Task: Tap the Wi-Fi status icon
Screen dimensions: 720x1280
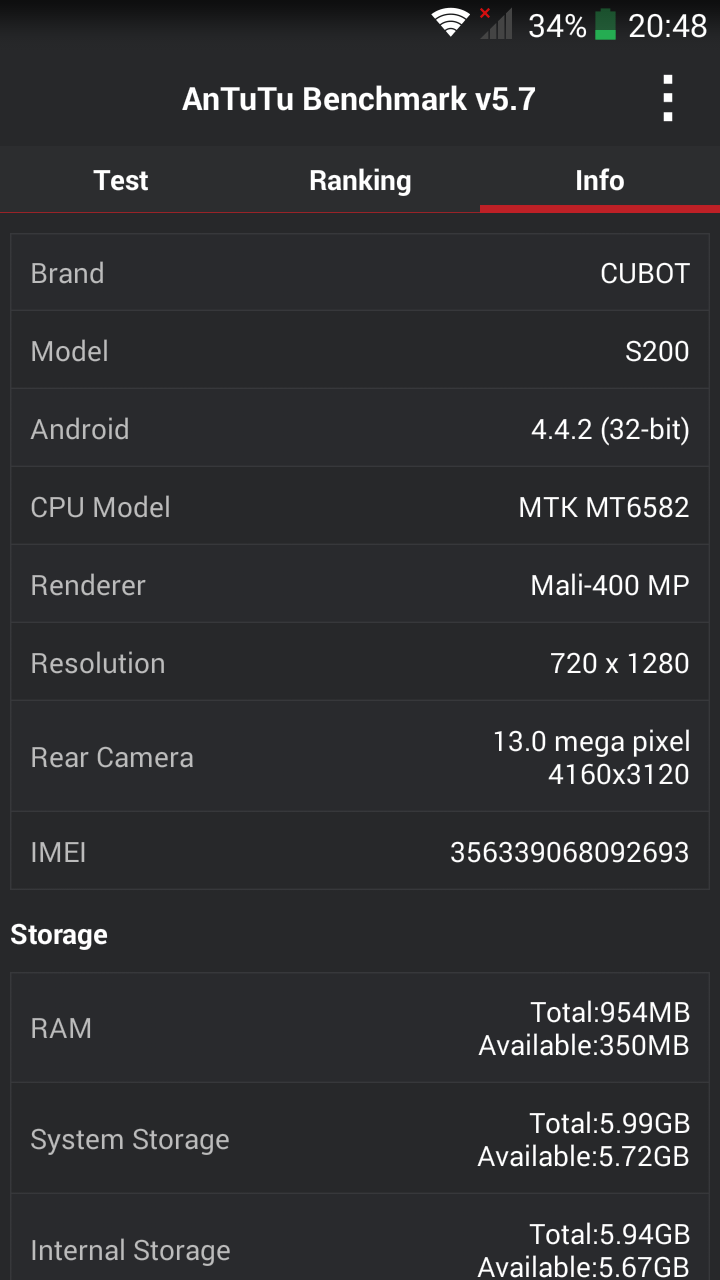Action: [450, 24]
